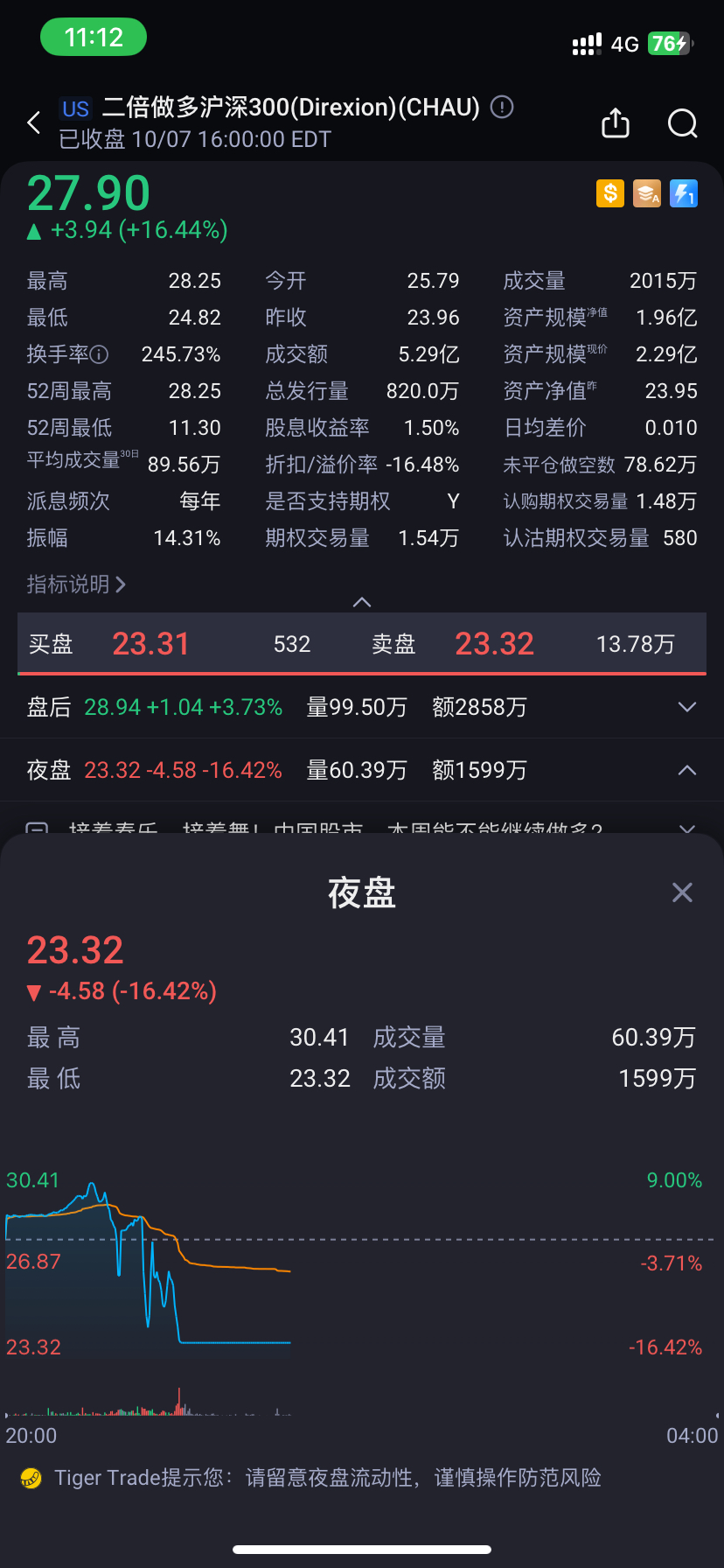Collapse the stats with the up chevron

(x=361, y=602)
